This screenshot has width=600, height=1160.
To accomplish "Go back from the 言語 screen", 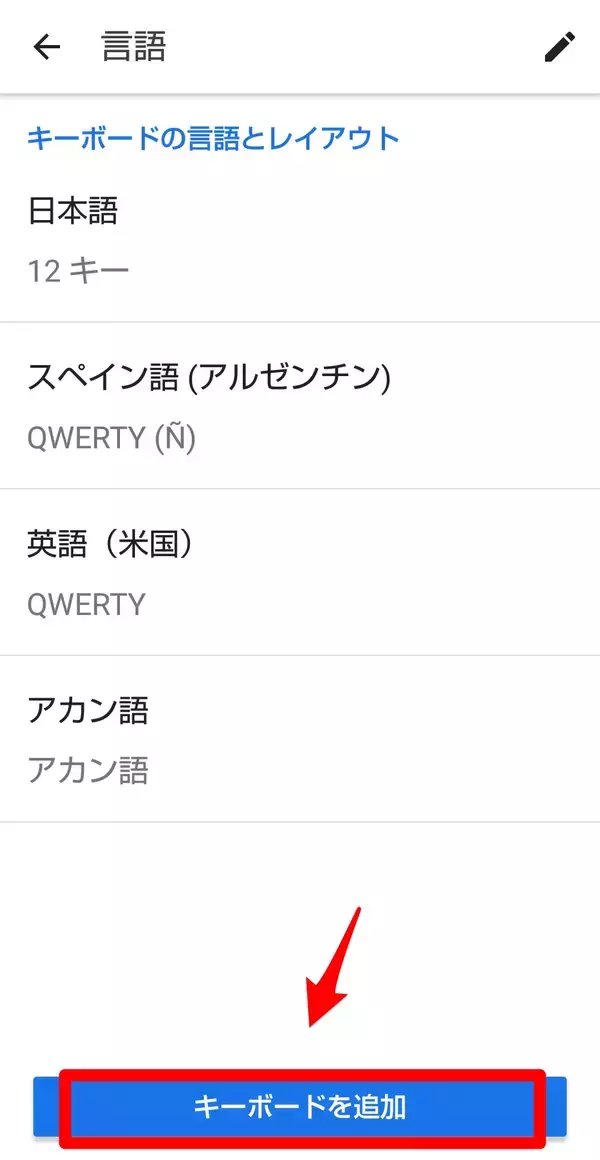I will pos(47,47).
